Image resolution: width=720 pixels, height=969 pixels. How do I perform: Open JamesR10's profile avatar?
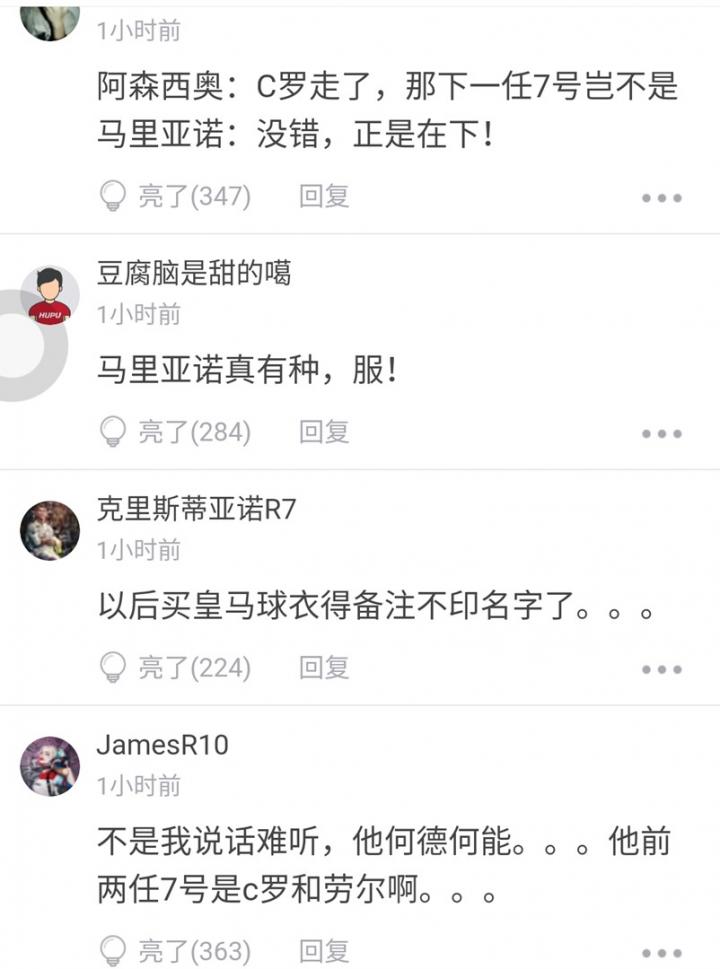[50, 766]
